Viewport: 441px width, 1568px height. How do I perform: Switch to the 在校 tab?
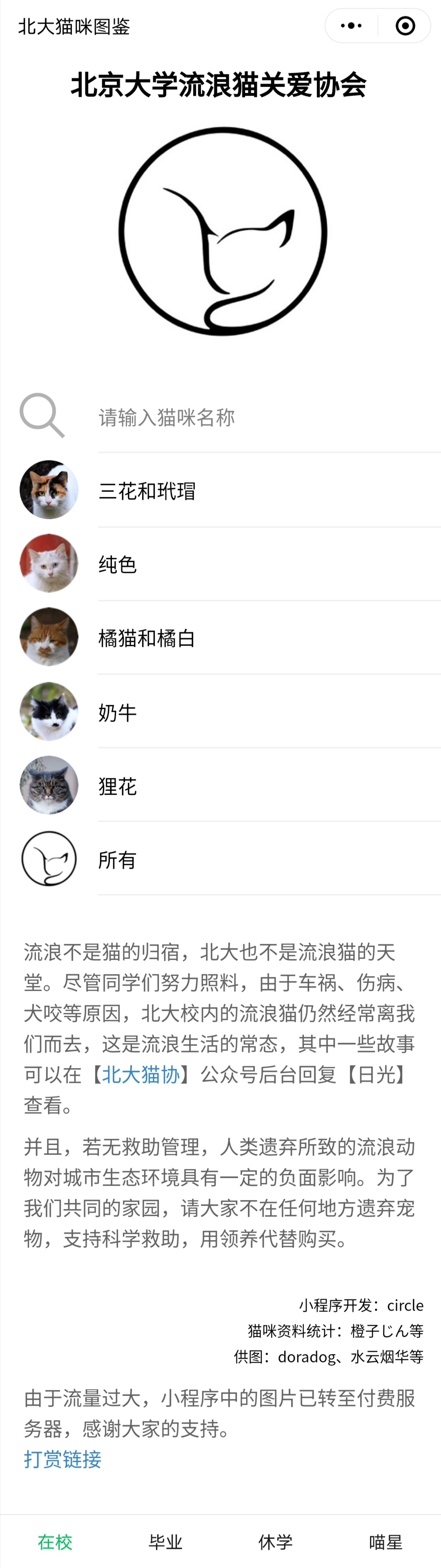(x=56, y=1542)
